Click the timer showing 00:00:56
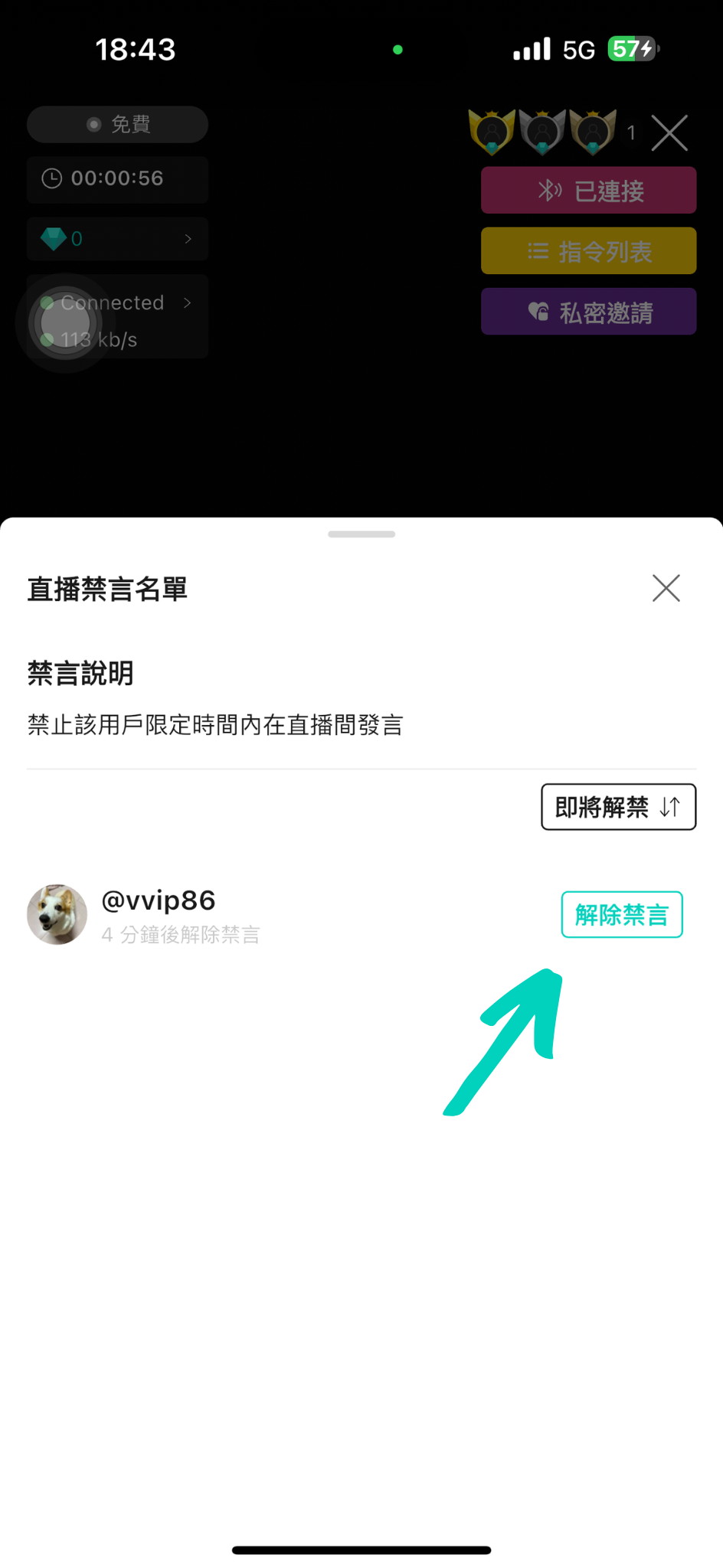723x1568 pixels. tap(117, 178)
